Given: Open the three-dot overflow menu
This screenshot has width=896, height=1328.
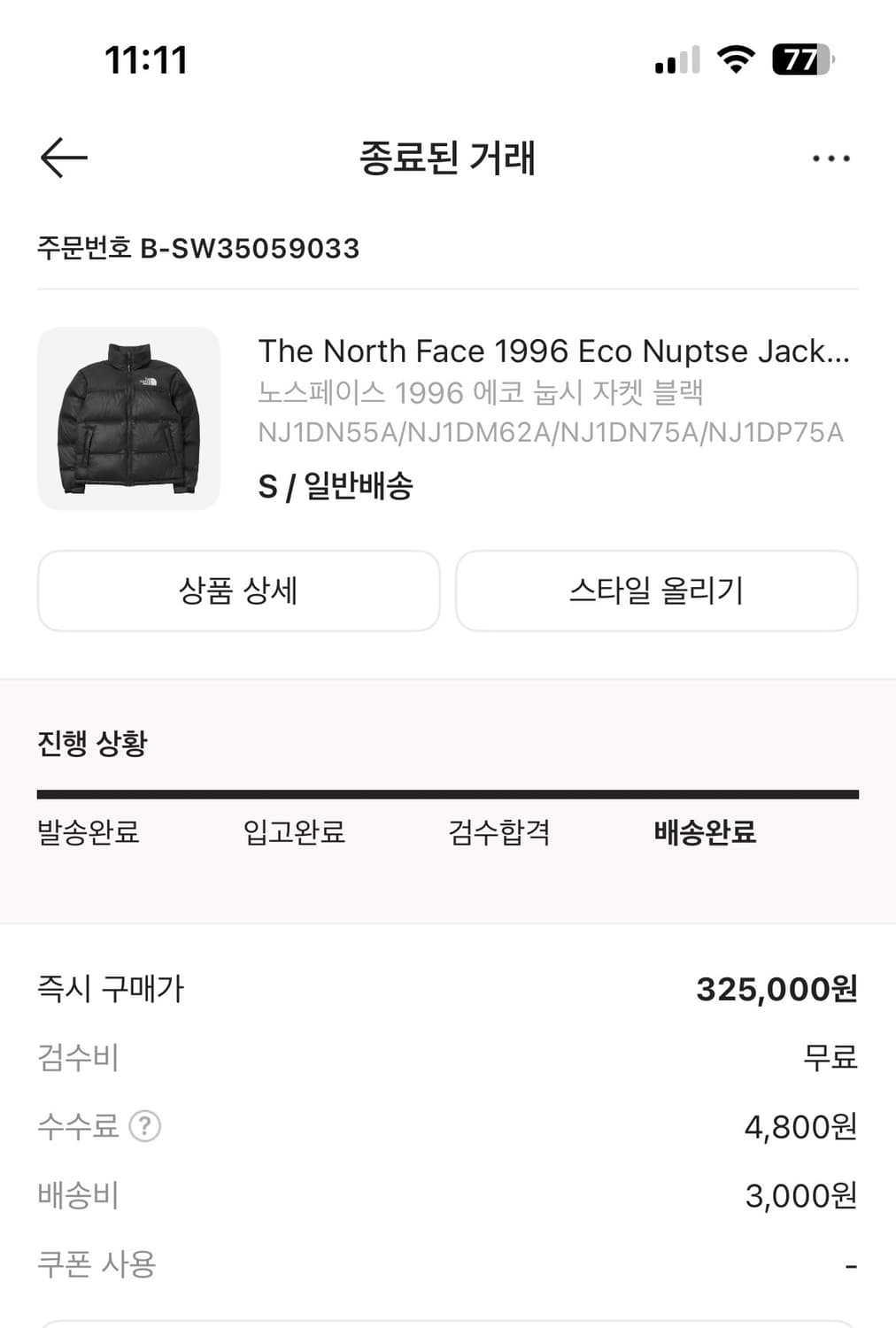Looking at the screenshot, I should tap(829, 158).
